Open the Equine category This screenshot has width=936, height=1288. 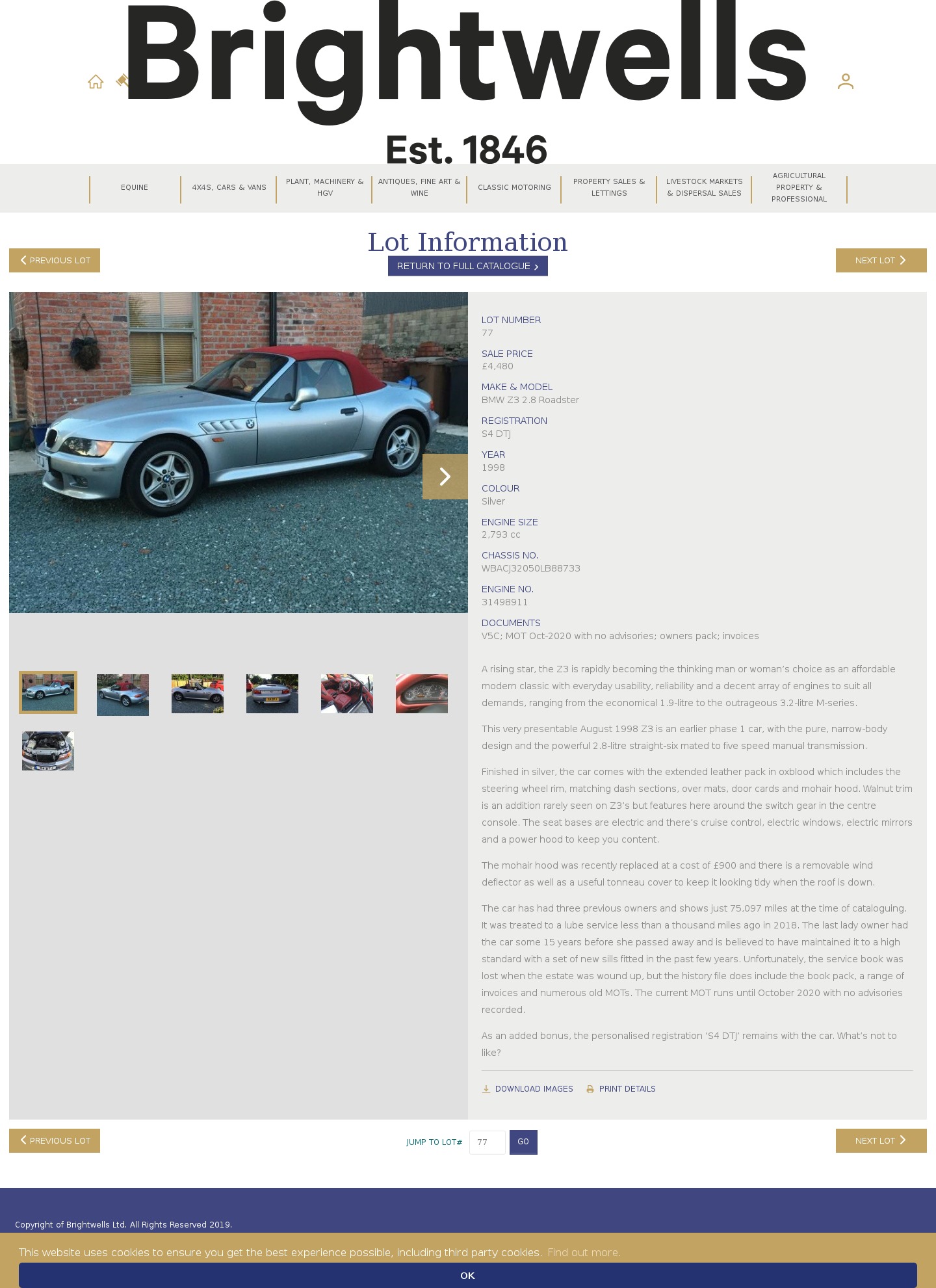(x=135, y=188)
